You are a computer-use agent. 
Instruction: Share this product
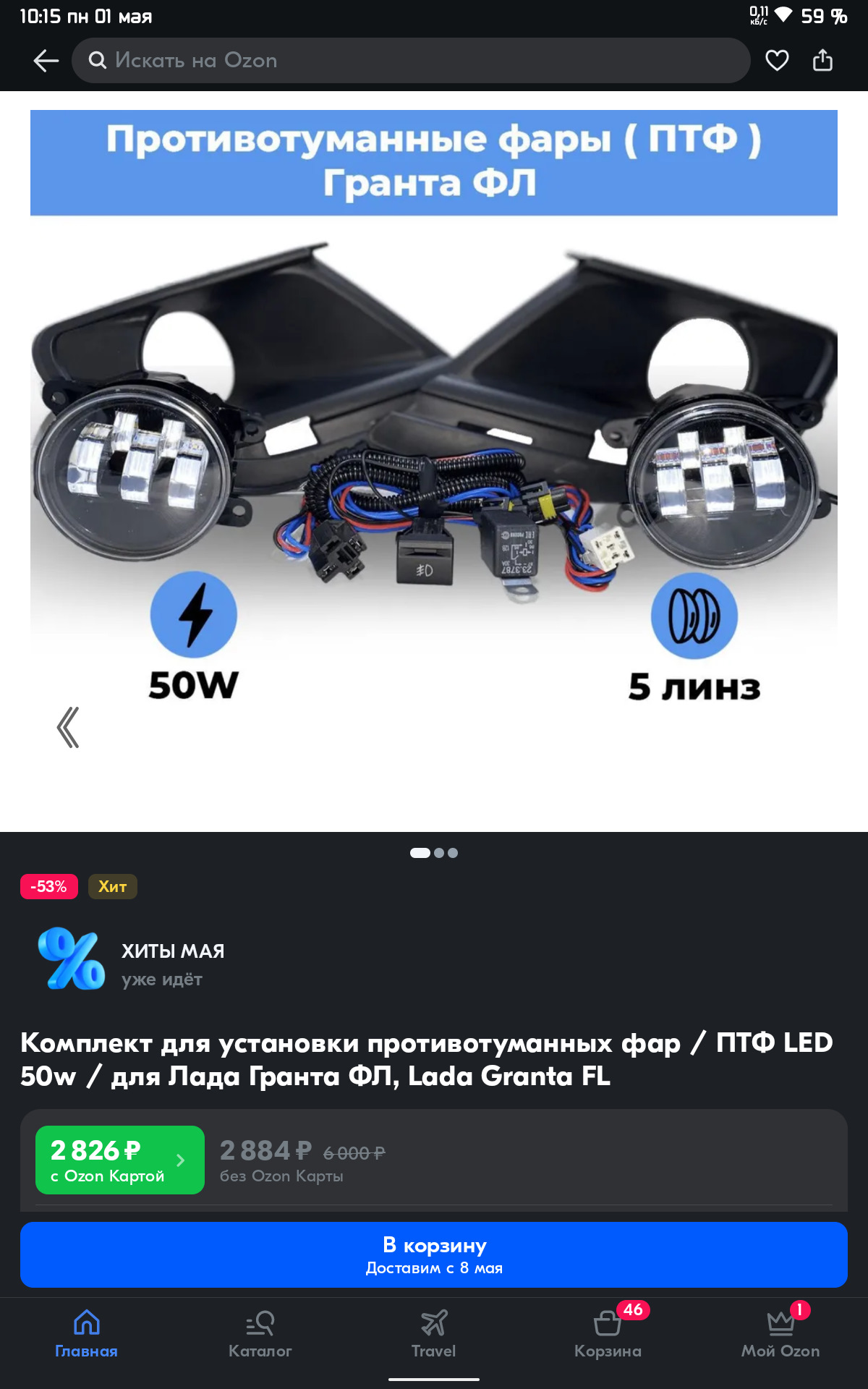click(822, 61)
